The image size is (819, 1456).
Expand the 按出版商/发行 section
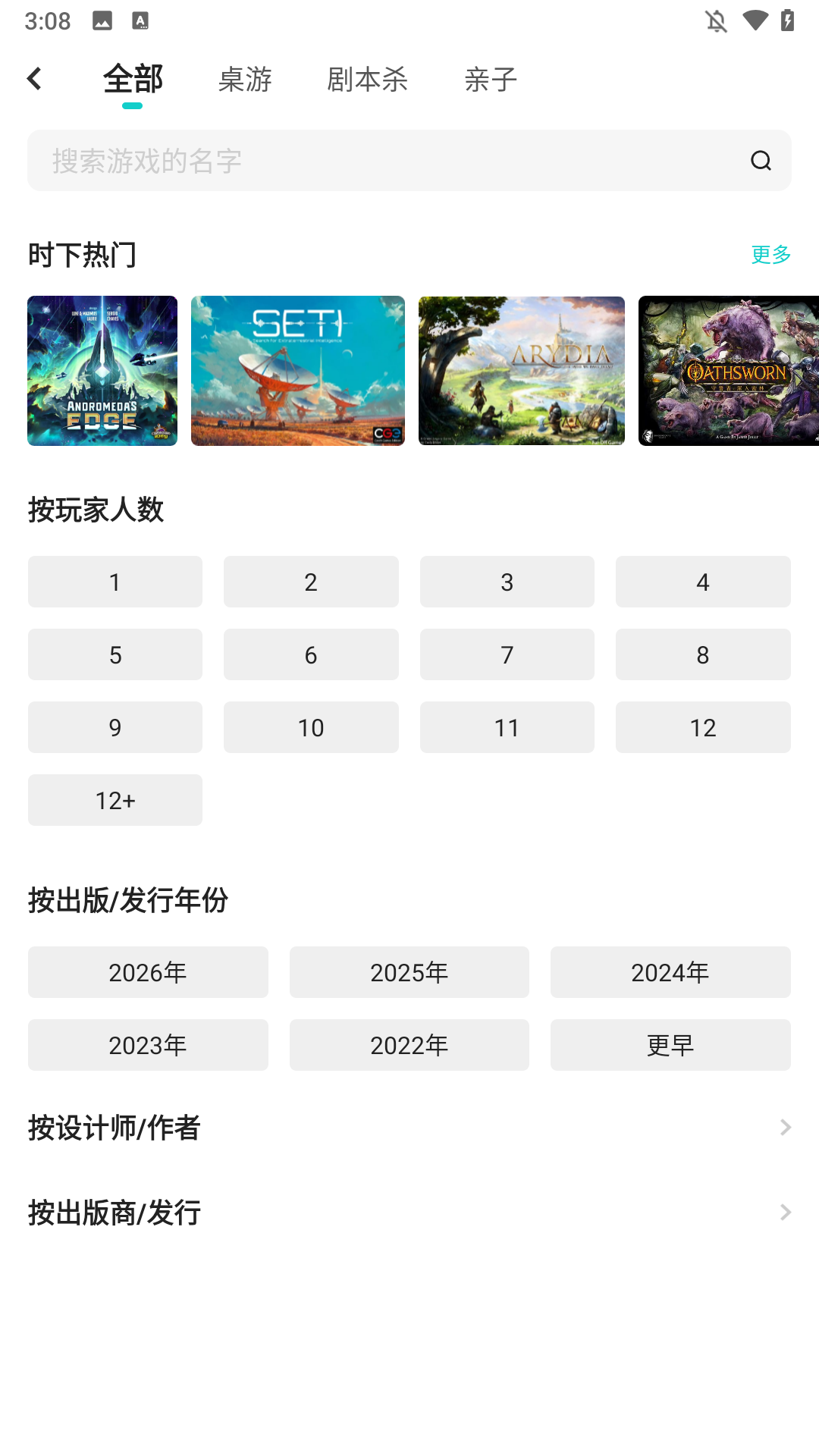tap(409, 1213)
